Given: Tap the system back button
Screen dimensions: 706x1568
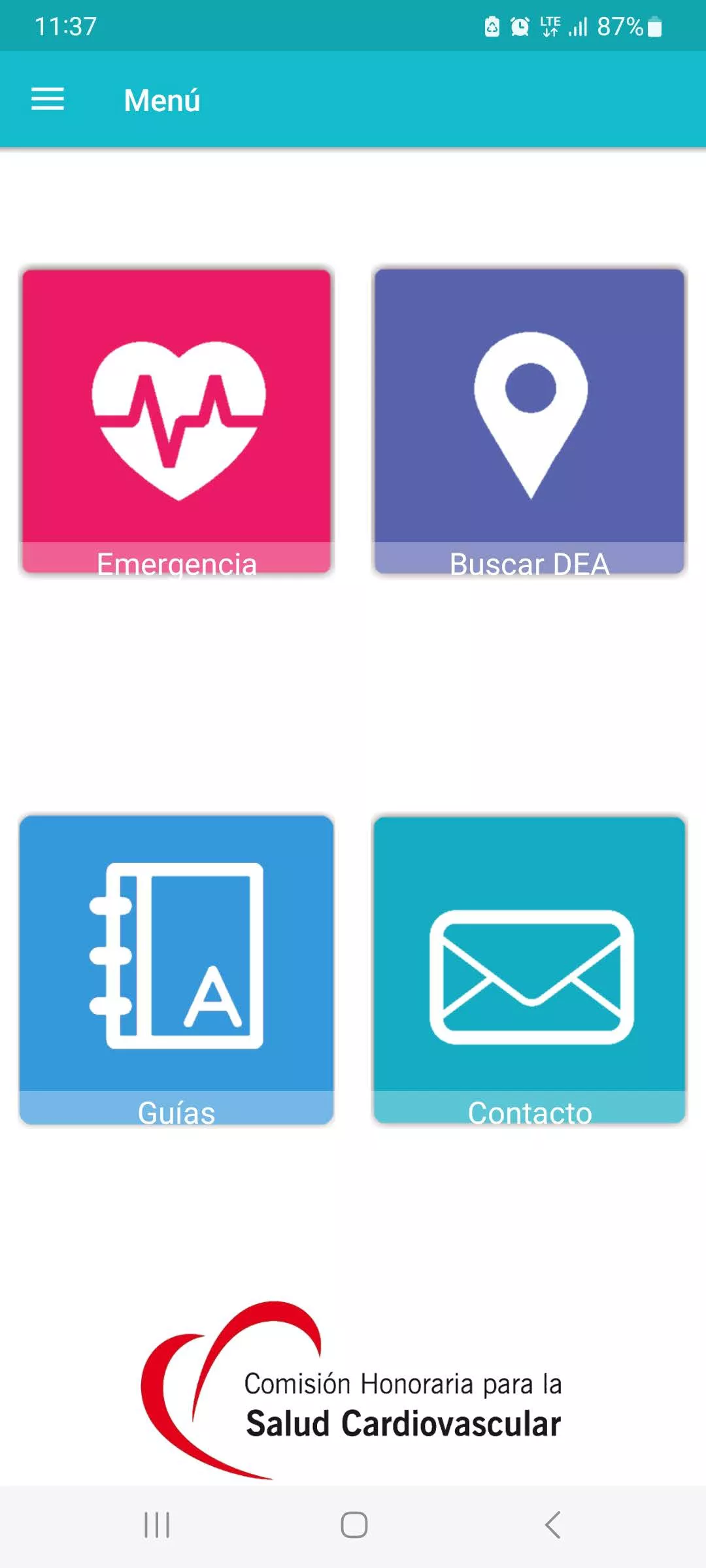Looking at the screenshot, I should 552,1525.
